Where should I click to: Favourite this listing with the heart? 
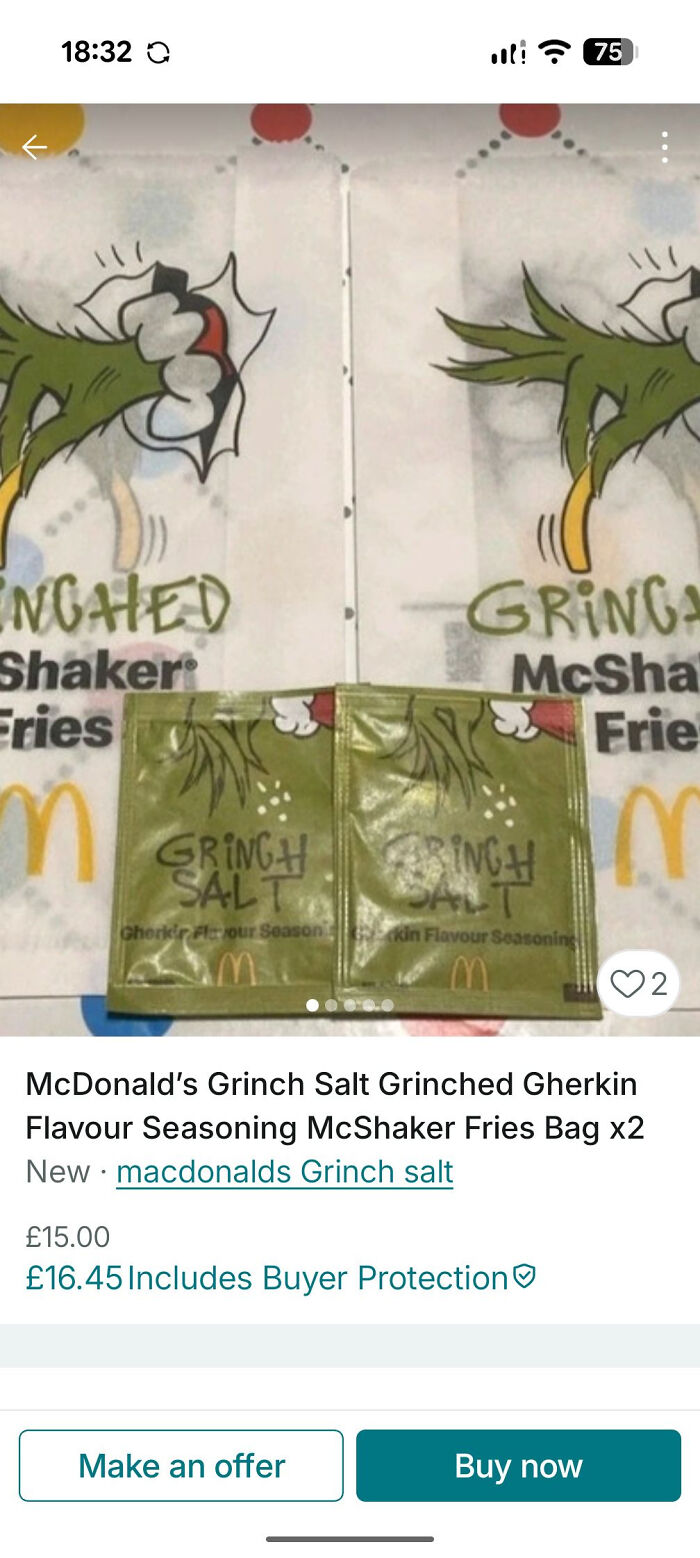click(x=638, y=984)
